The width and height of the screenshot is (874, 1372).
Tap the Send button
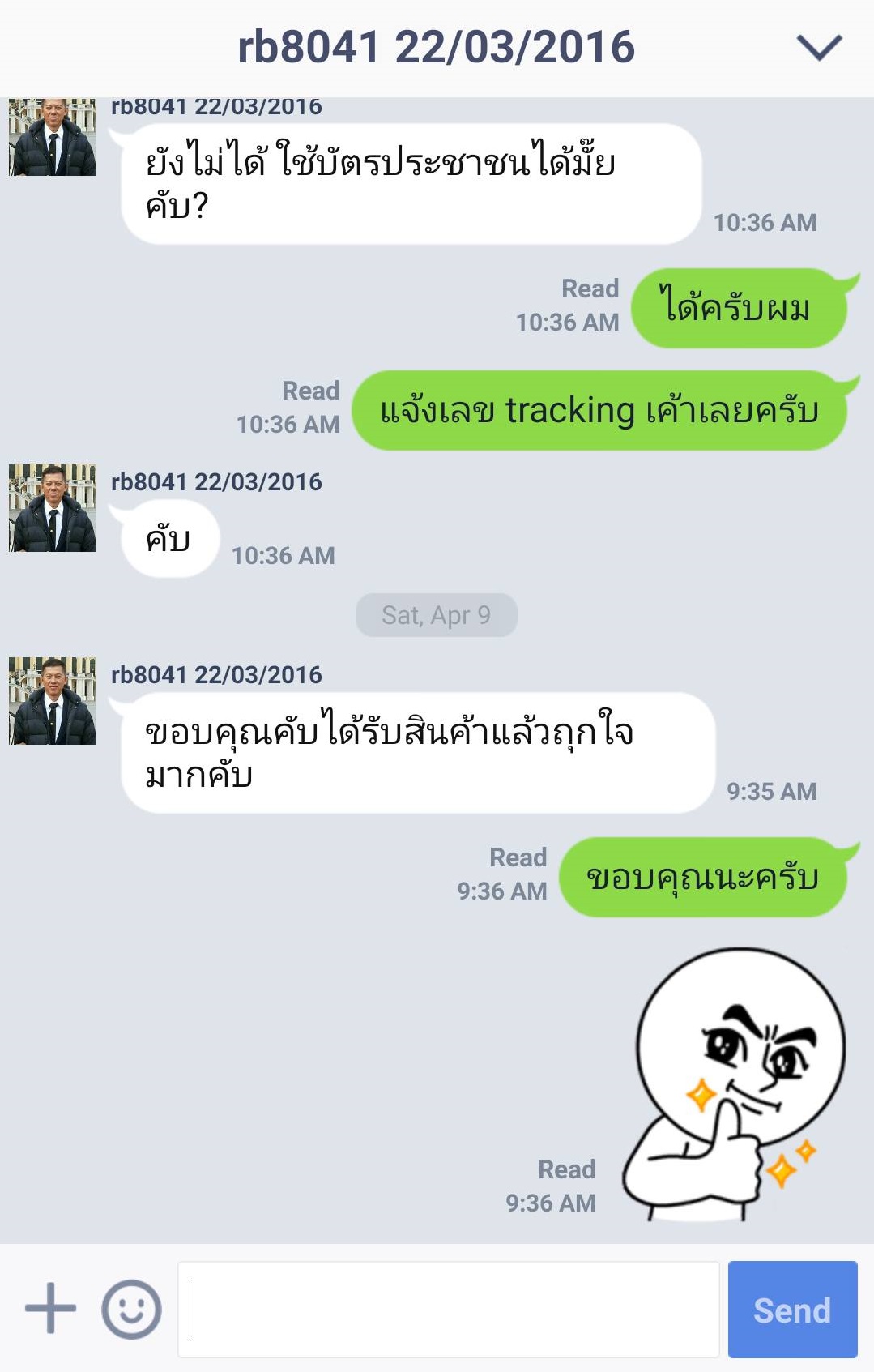pyautogui.click(x=791, y=1309)
